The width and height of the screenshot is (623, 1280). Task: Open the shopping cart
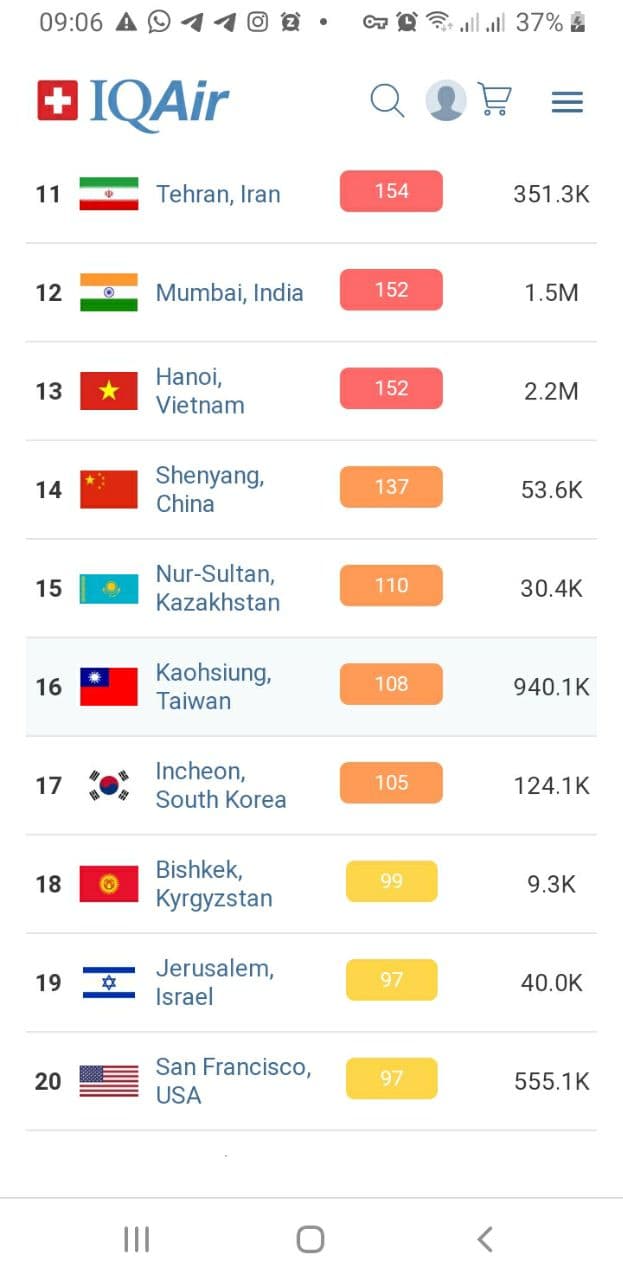495,100
